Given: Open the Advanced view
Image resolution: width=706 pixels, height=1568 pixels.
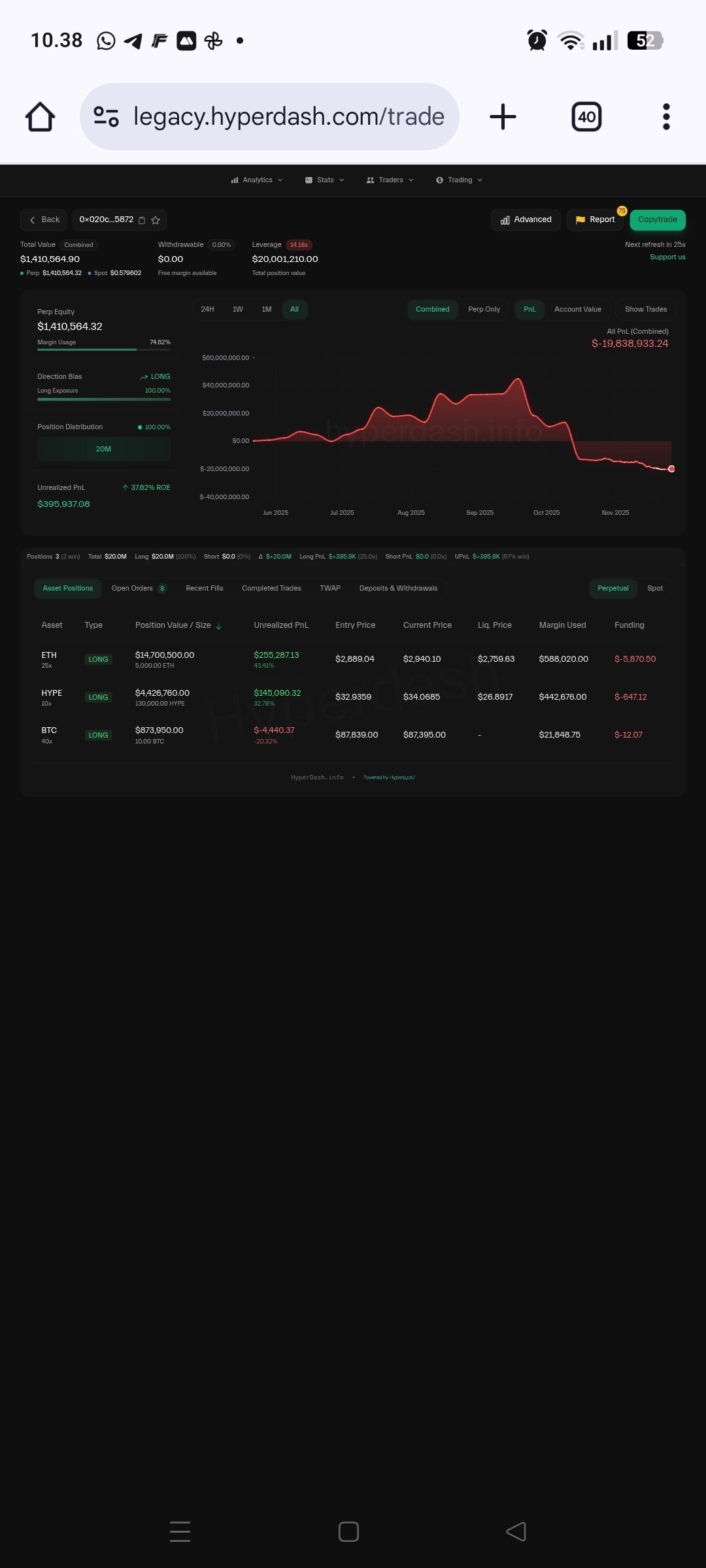Looking at the screenshot, I should tap(526, 220).
